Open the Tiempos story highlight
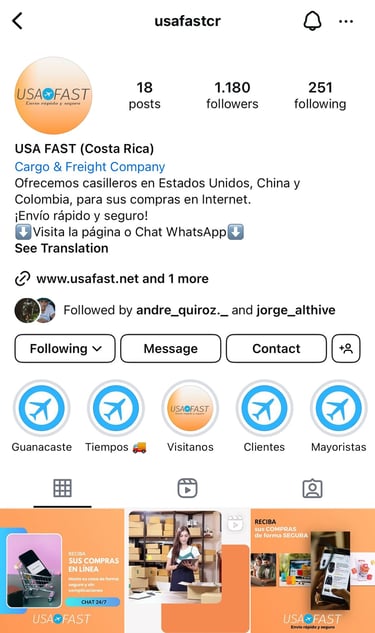Image resolution: width=375 pixels, height=633 pixels. point(116,409)
